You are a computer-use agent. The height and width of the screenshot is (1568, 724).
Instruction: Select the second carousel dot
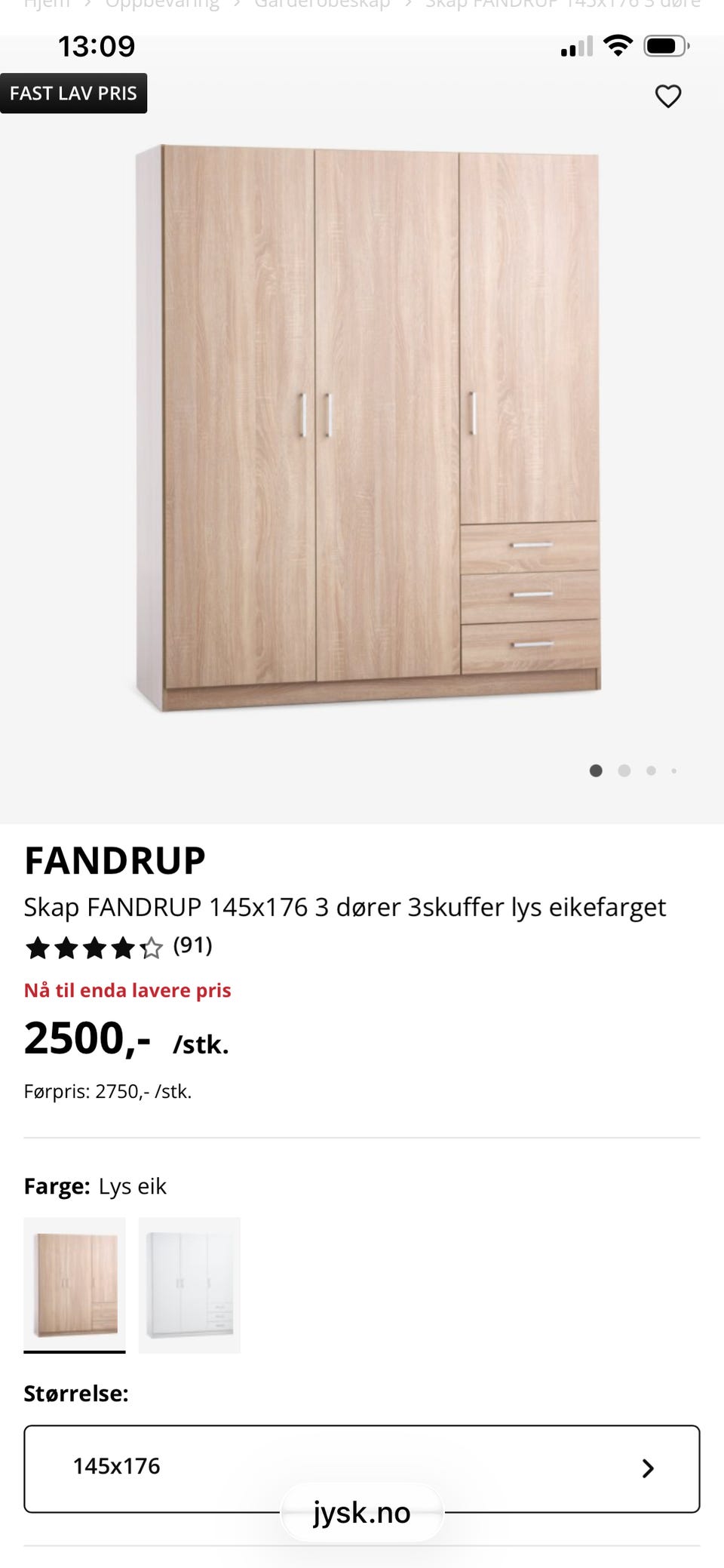click(624, 771)
